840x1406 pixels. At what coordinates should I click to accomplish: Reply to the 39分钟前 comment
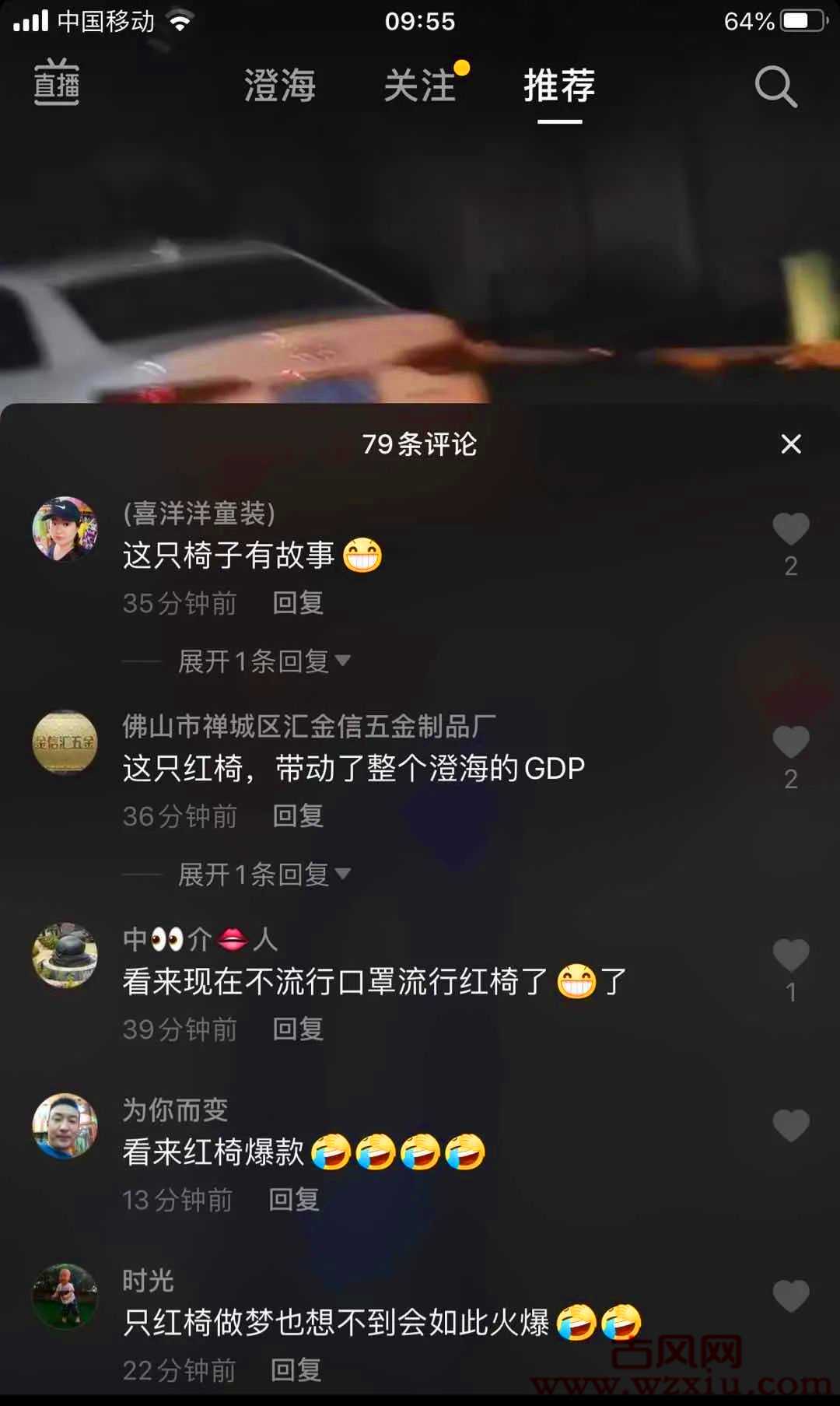[298, 1029]
